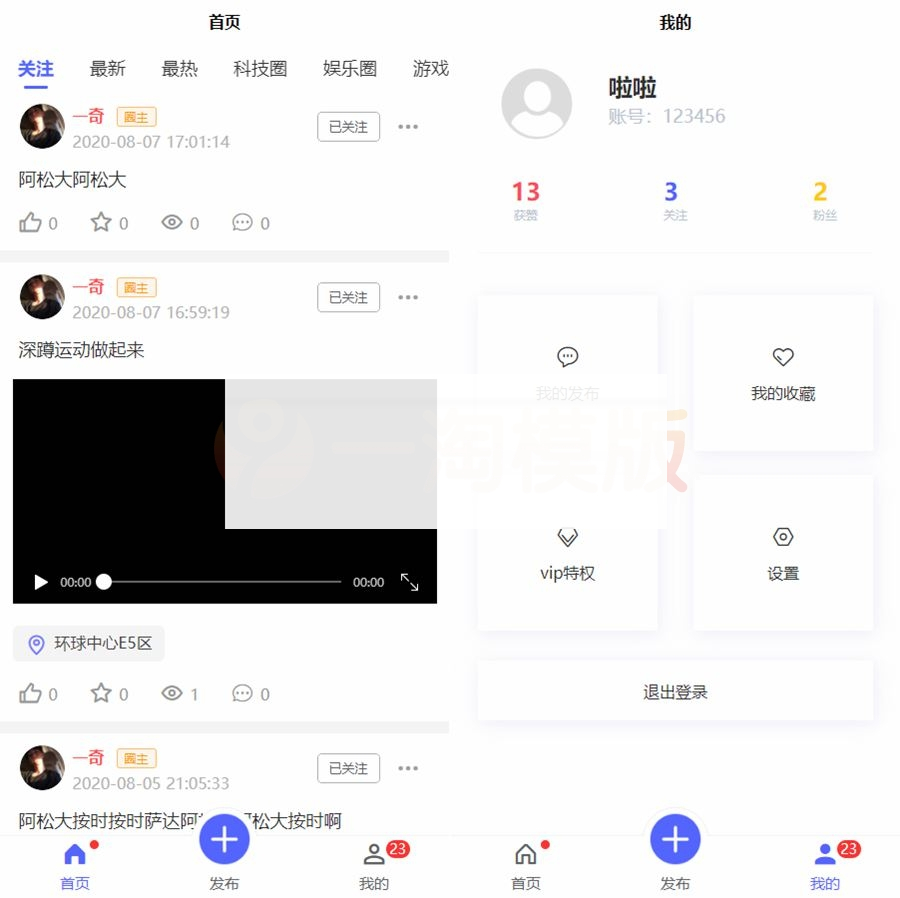The image size is (900, 898).
Task: Open the 我的收藏 card
Action: pyautogui.click(x=783, y=373)
